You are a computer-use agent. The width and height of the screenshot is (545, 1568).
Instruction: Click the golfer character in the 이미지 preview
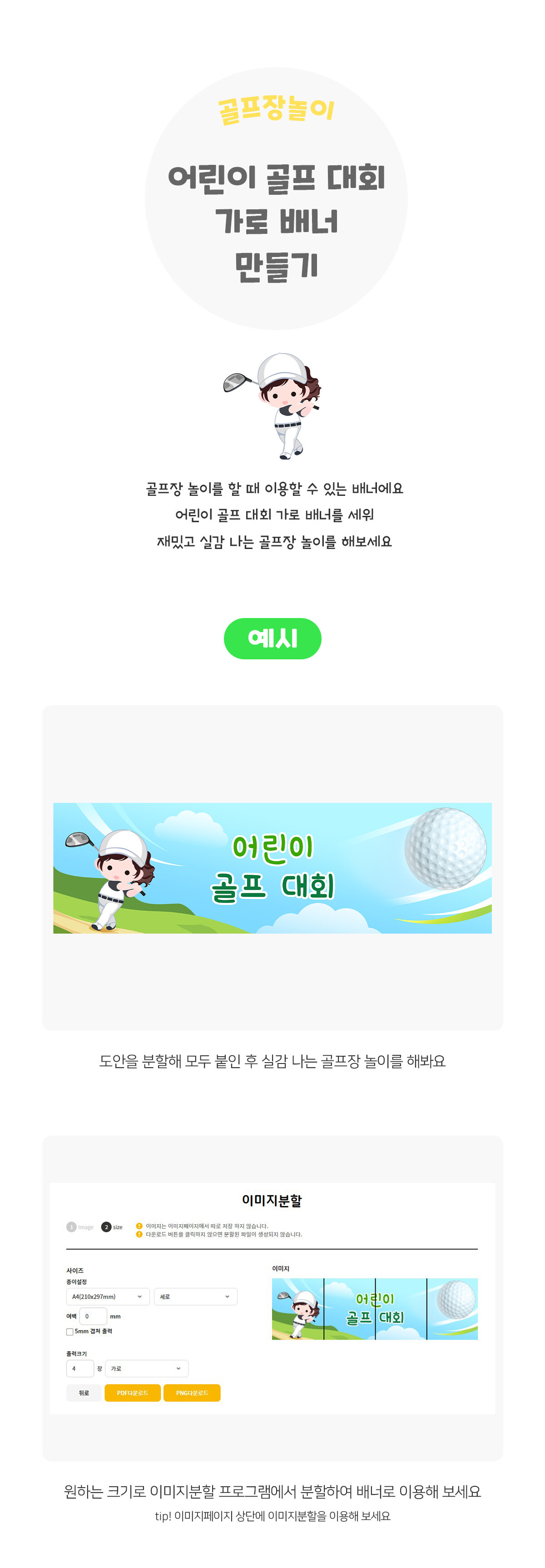coord(302,1311)
